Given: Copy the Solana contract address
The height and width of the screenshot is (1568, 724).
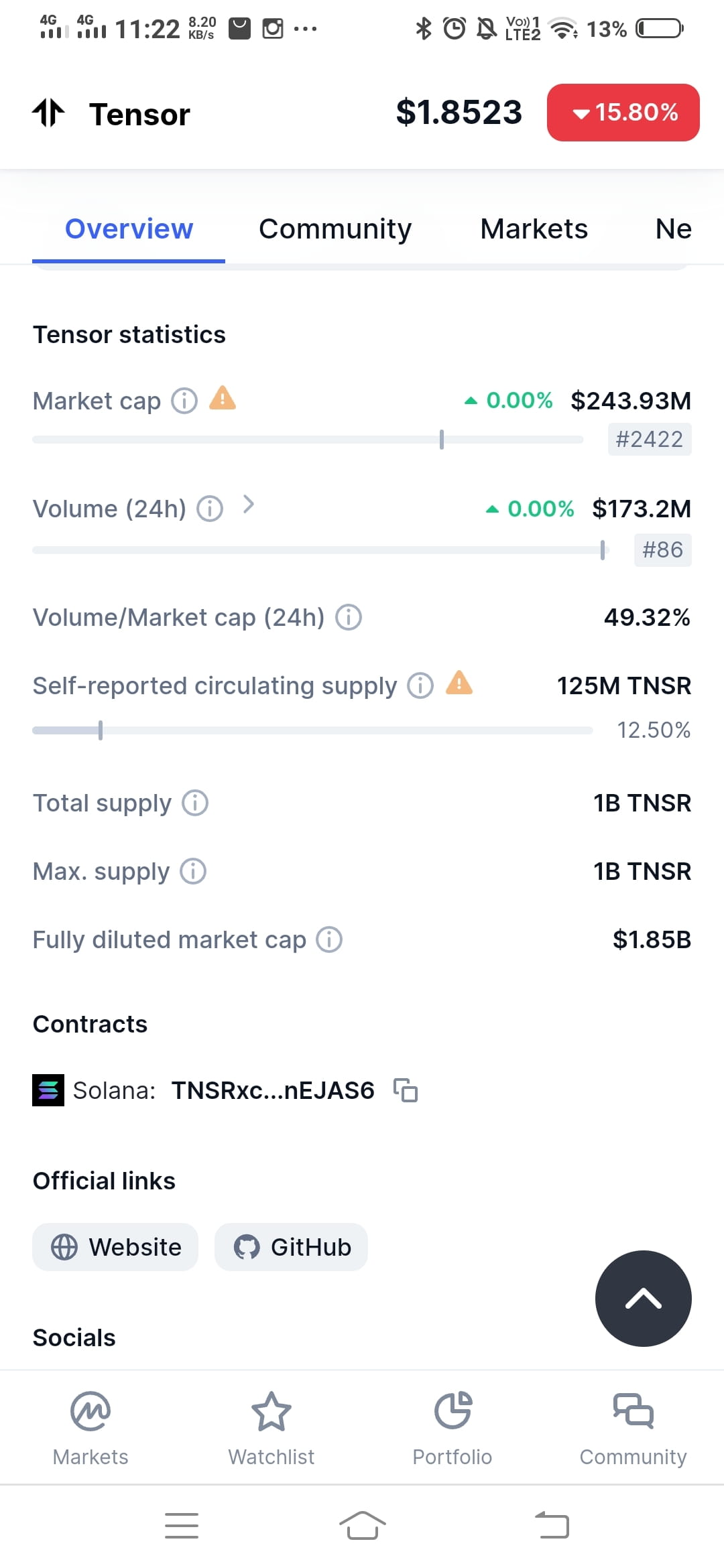Looking at the screenshot, I should click(405, 1090).
